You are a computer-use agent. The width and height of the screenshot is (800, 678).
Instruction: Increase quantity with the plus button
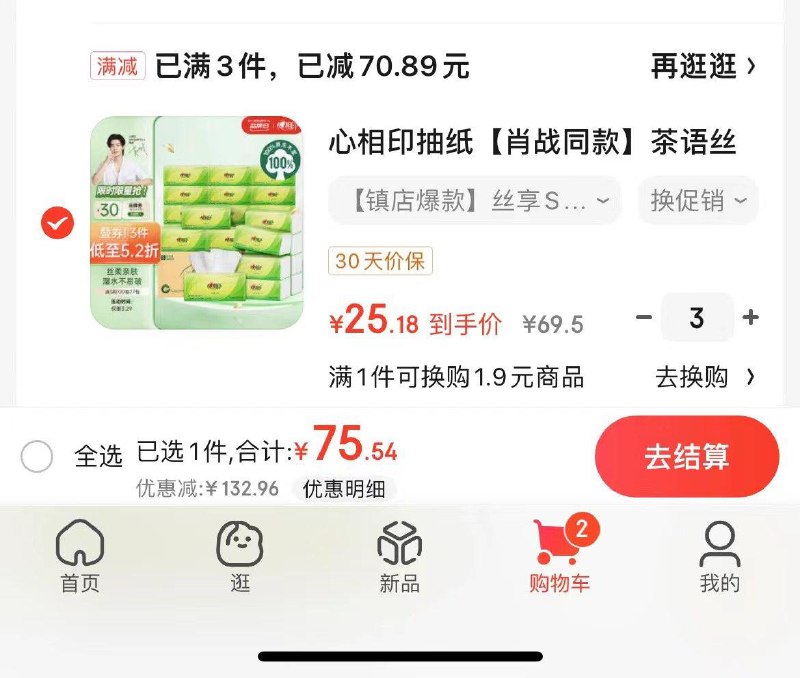coord(751,318)
